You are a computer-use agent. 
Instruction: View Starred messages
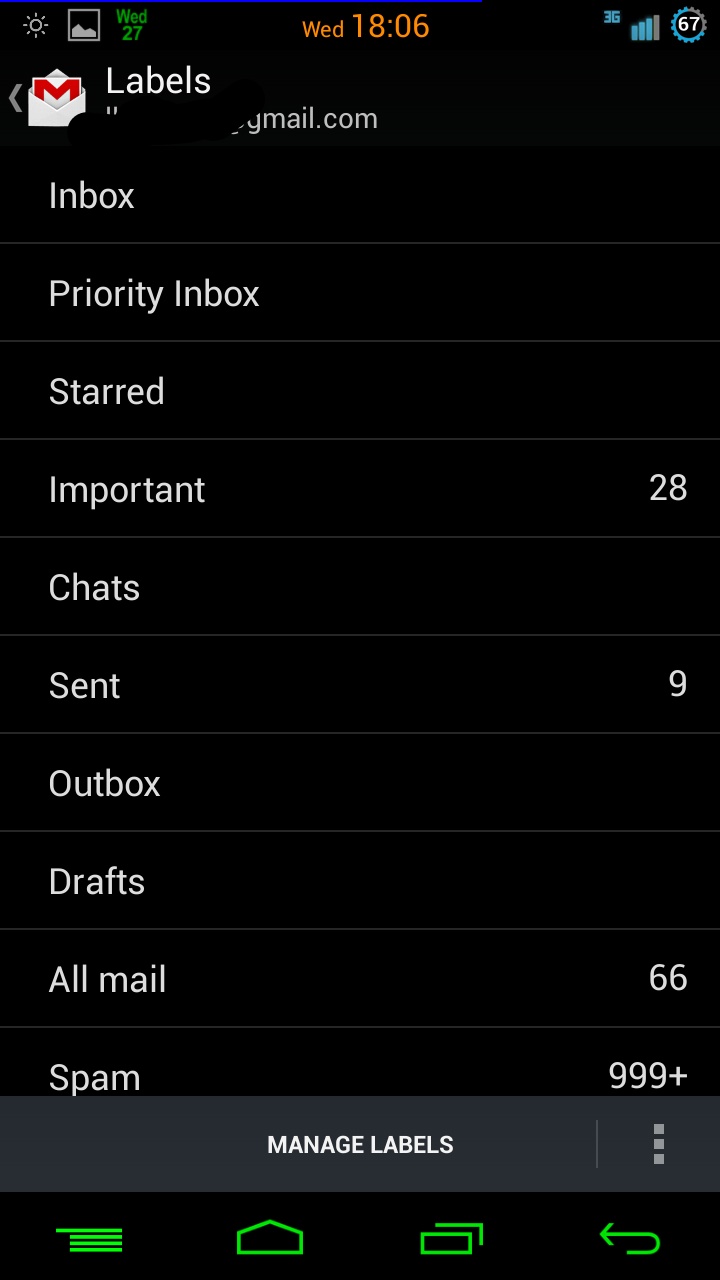360,392
